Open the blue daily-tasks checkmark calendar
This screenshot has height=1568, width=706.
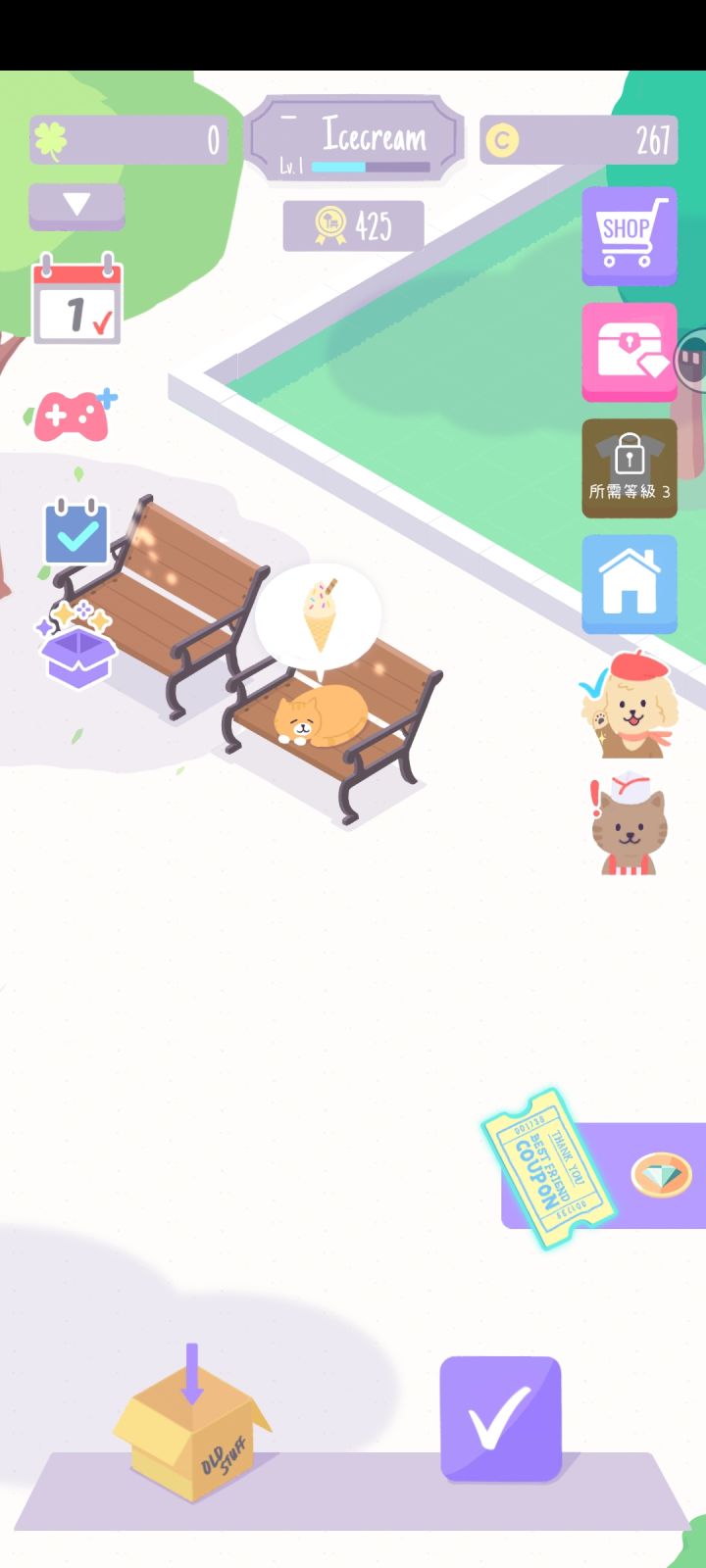point(76,532)
